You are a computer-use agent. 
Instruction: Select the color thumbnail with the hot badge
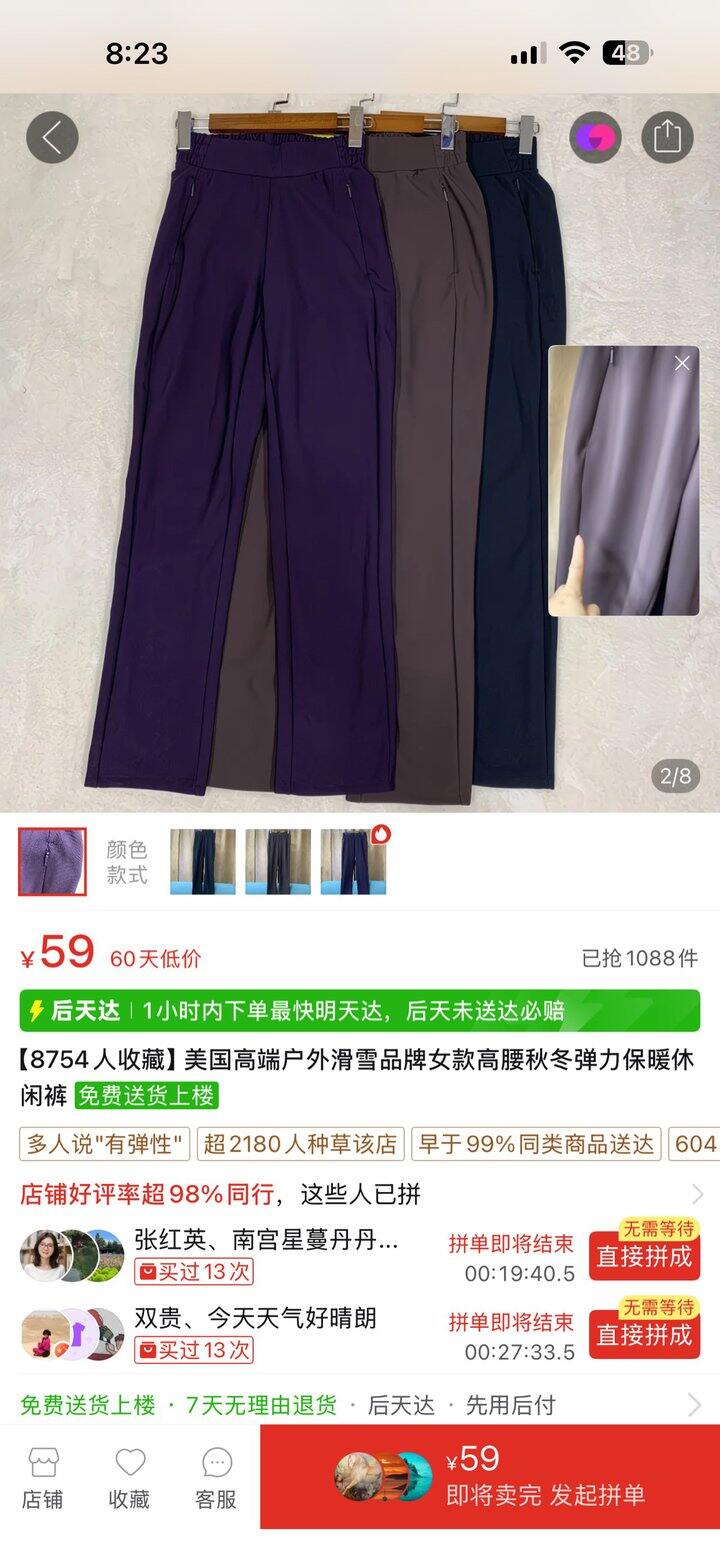(354, 861)
